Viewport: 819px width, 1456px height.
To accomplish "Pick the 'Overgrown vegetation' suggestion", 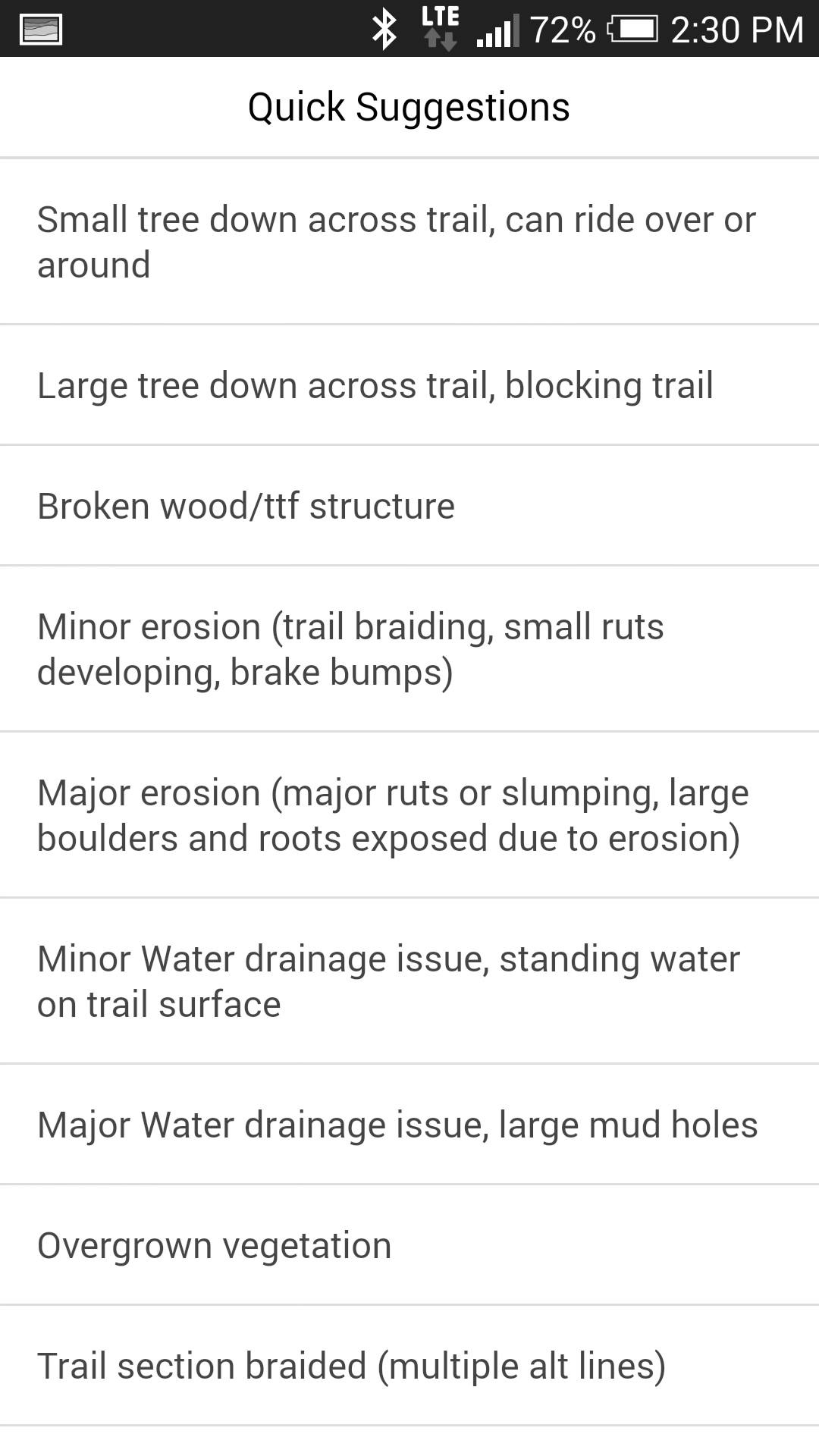I will click(409, 1245).
